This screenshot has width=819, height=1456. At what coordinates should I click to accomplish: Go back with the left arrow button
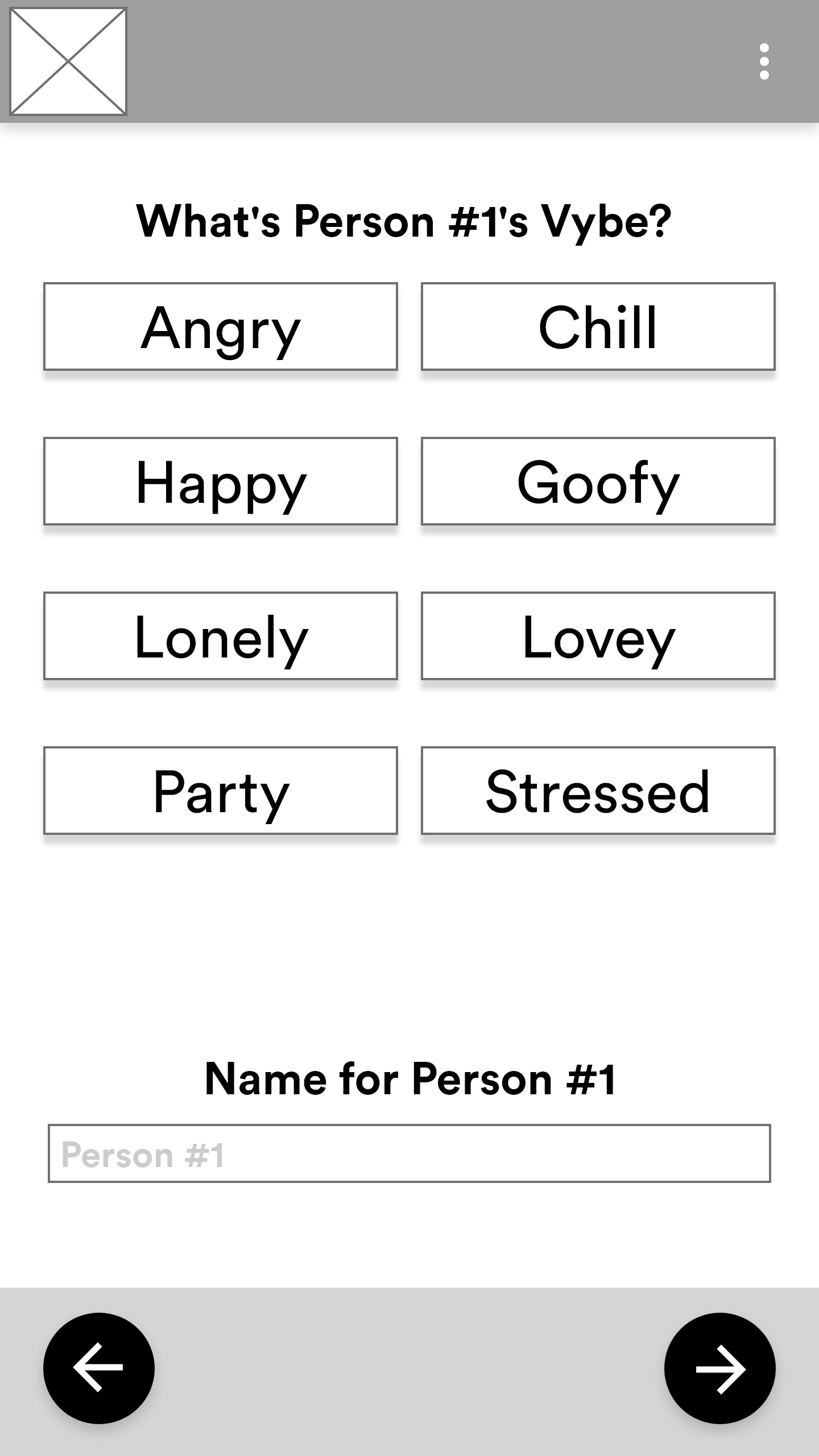[x=99, y=1368]
